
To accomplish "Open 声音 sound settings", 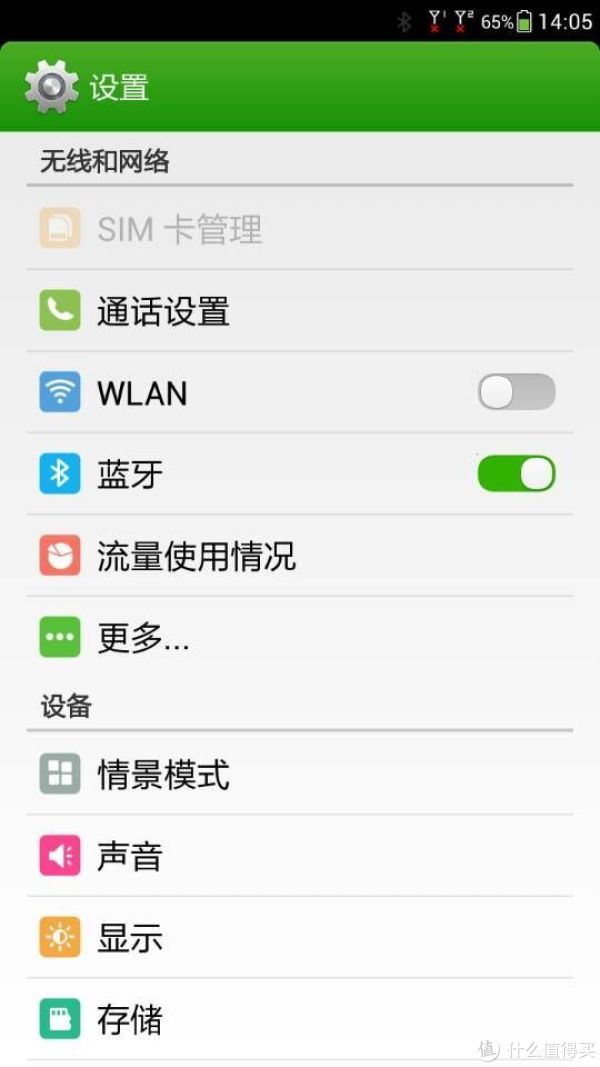I will (x=300, y=855).
